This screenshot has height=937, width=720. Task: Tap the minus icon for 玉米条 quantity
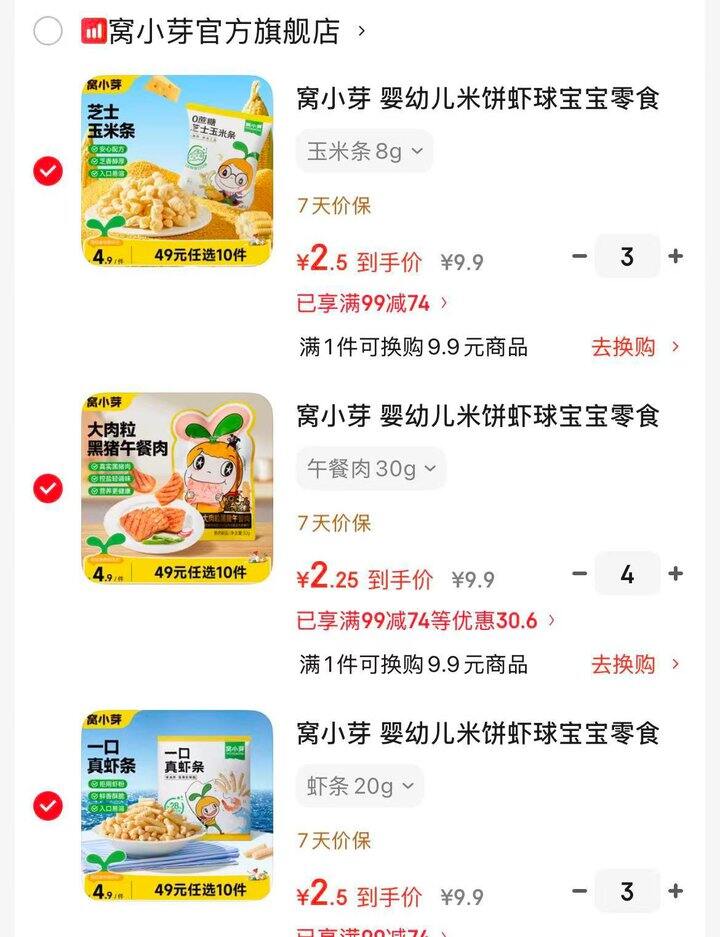pyautogui.click(x=577, y=257)
